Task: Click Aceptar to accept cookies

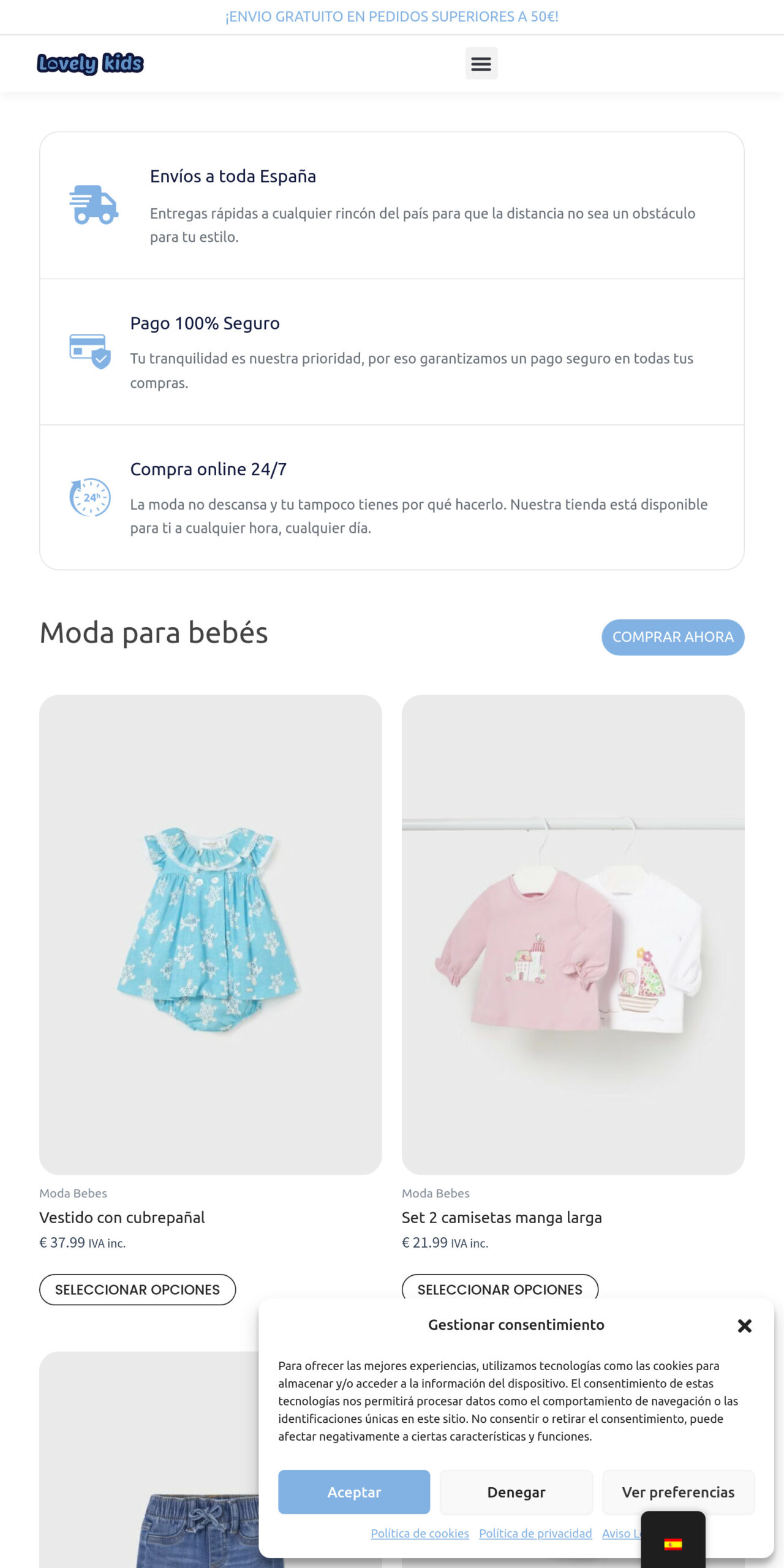Action: pos(354,1493)
